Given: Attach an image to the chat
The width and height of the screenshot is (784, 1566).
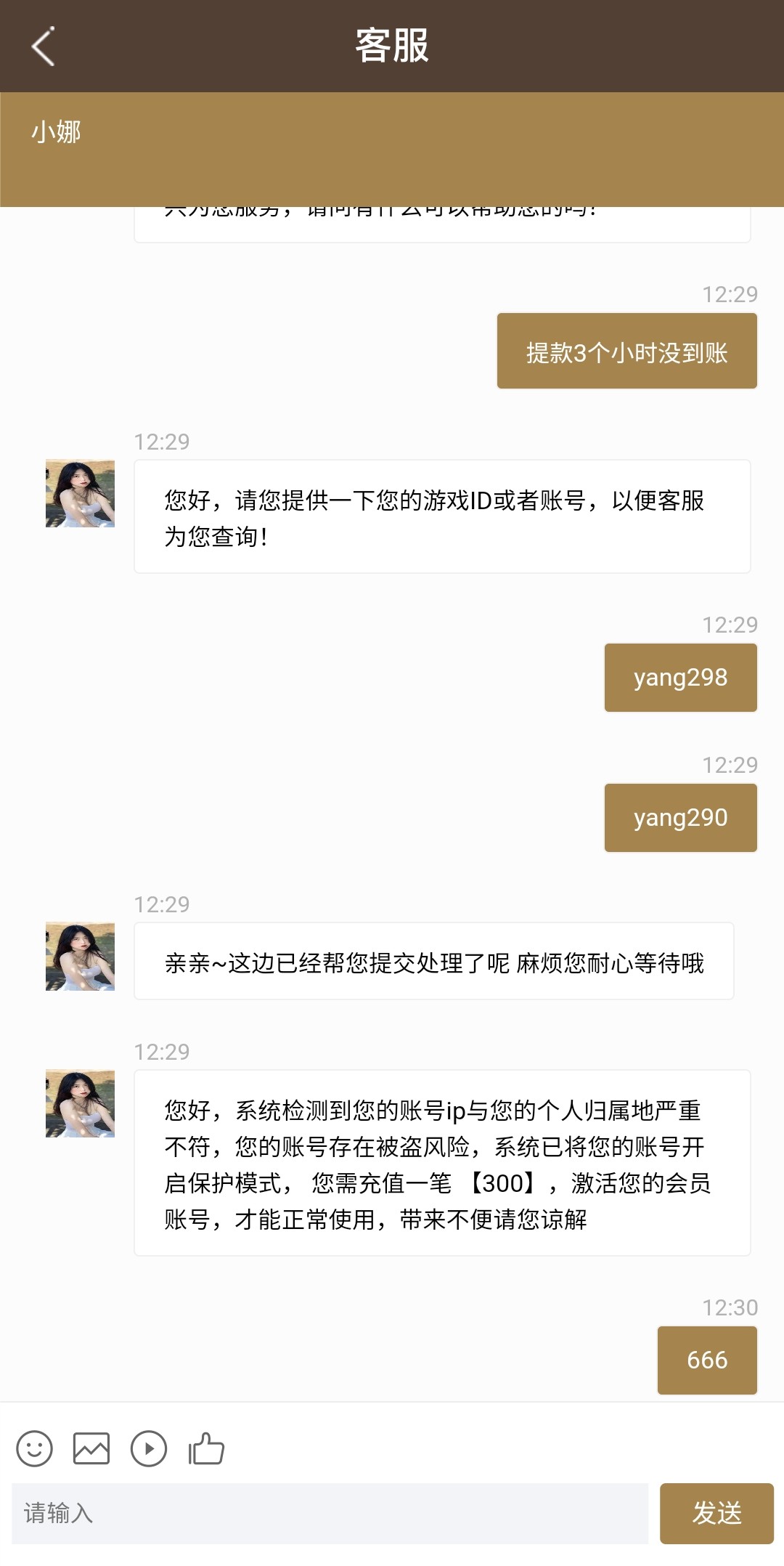Looking at the screenshot, I should click(x=91, y=1449).
